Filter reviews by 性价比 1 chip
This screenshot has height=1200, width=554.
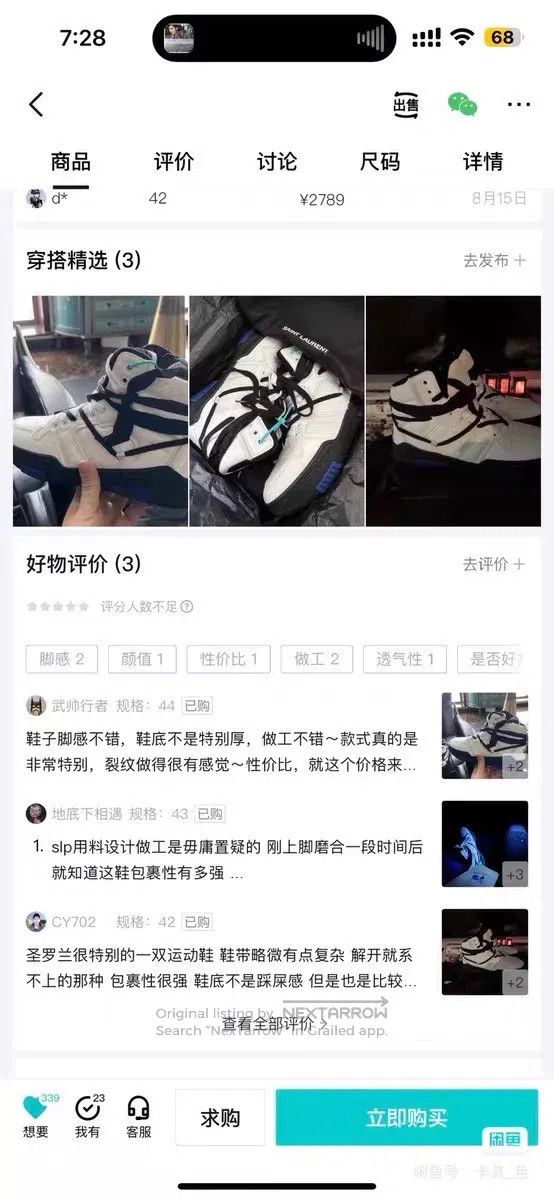click(229, 658)
